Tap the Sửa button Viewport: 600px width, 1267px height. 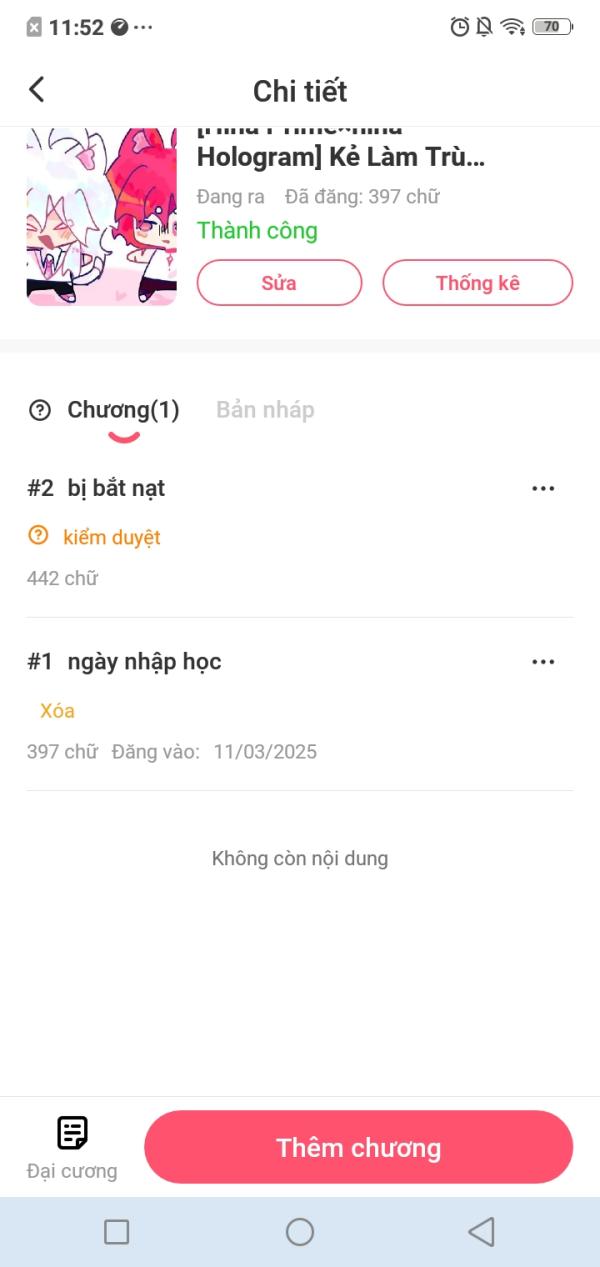279,283
